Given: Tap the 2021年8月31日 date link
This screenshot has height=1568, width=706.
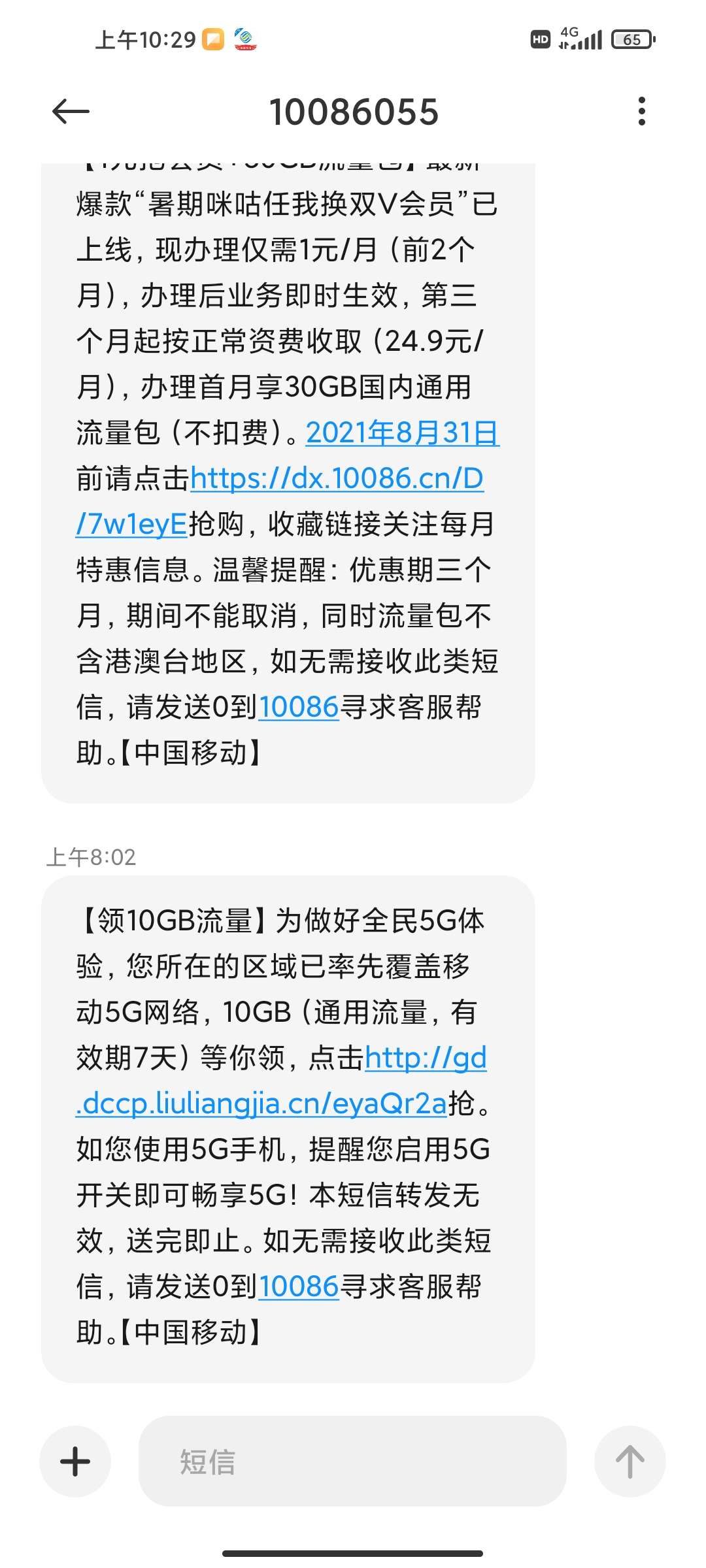Looking at the screenshot, I should pos(403,433).
